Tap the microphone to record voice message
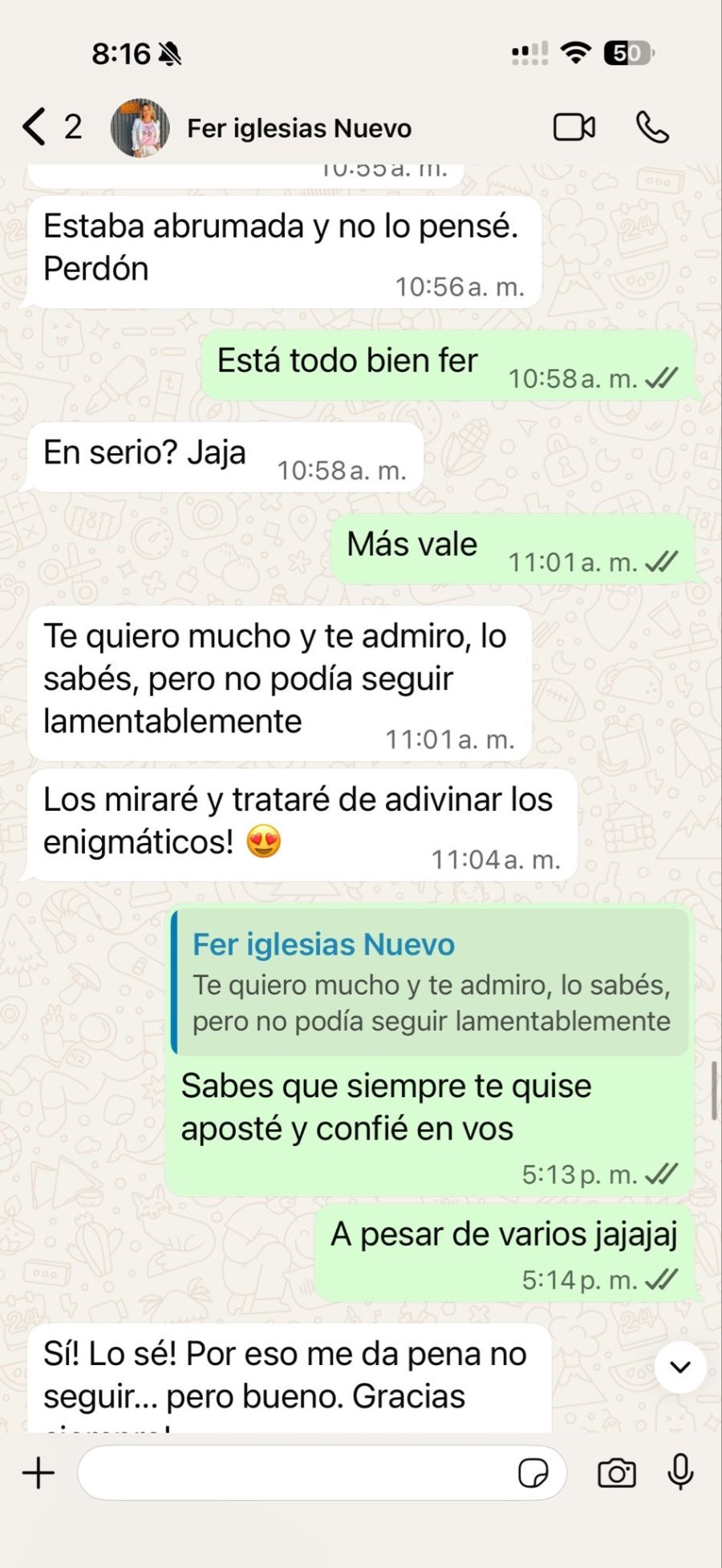Screen dimensions: 722x1568 coord(680,1473)
